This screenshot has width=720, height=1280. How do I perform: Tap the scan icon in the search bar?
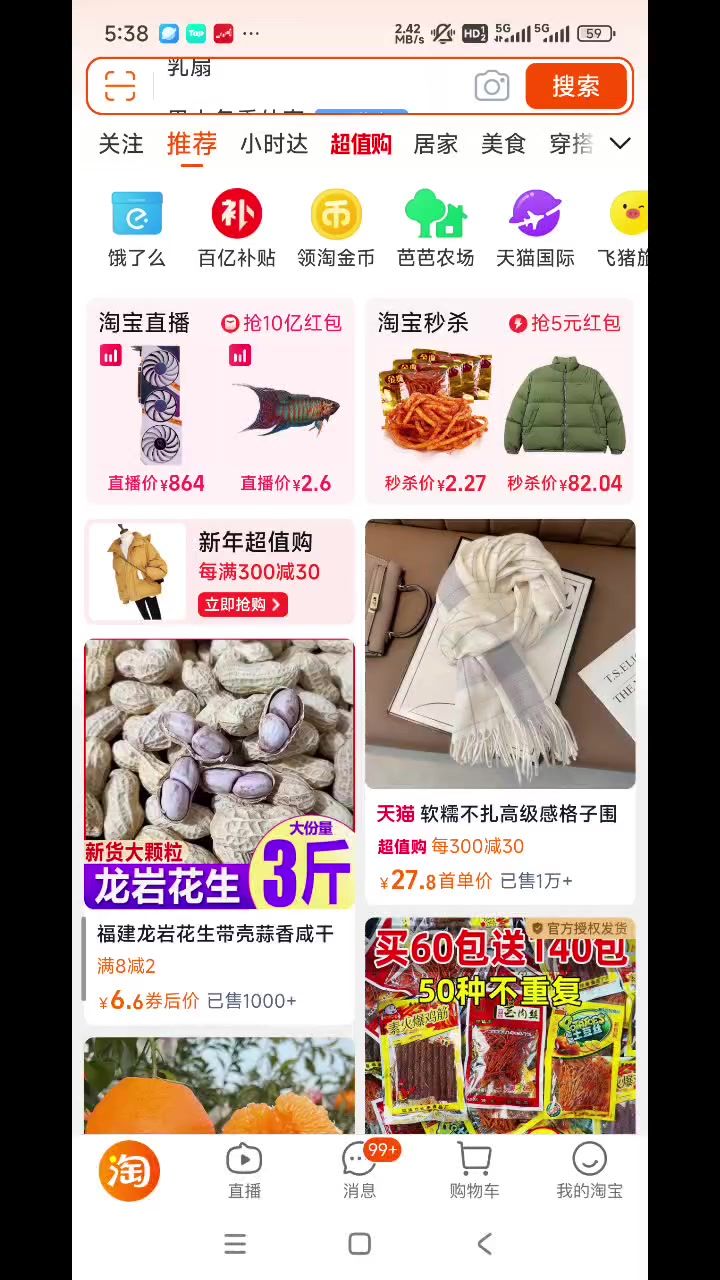click(x=120, y=87)
